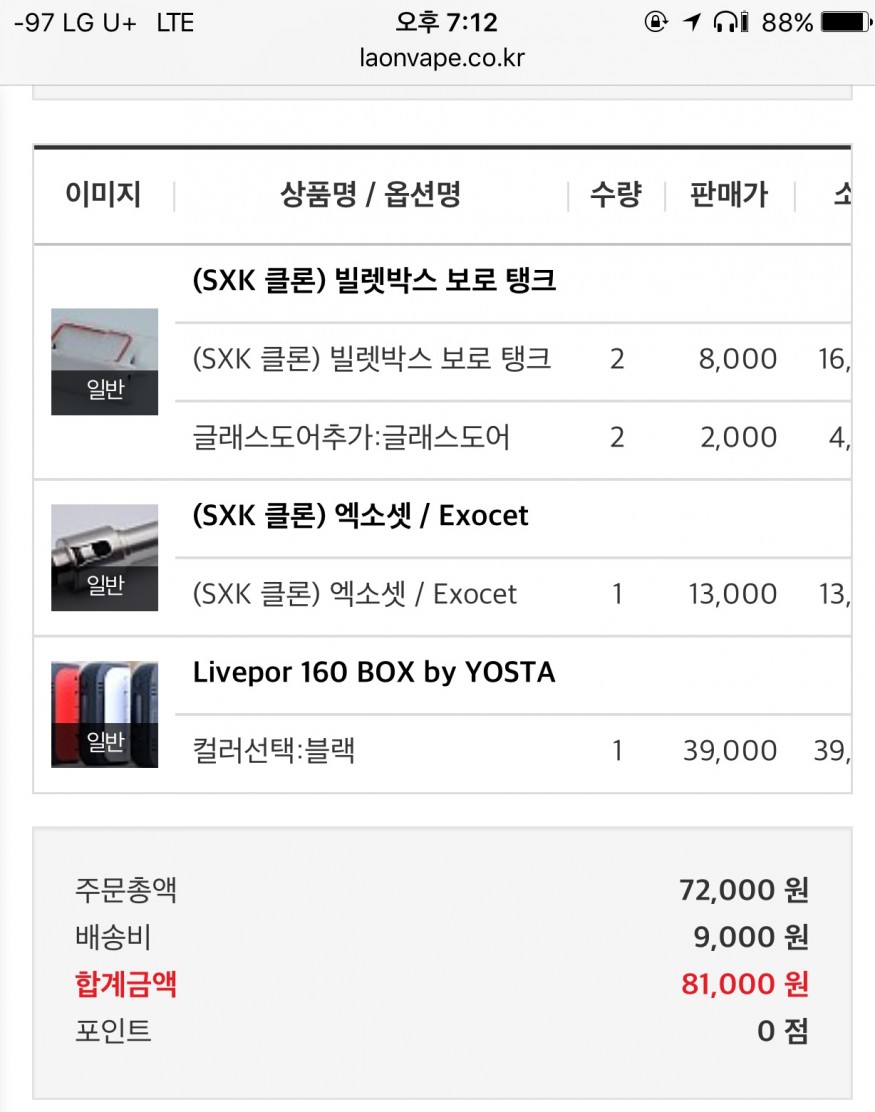Open the 빌렛박스 보로 탱크 product image

point(104,361)
